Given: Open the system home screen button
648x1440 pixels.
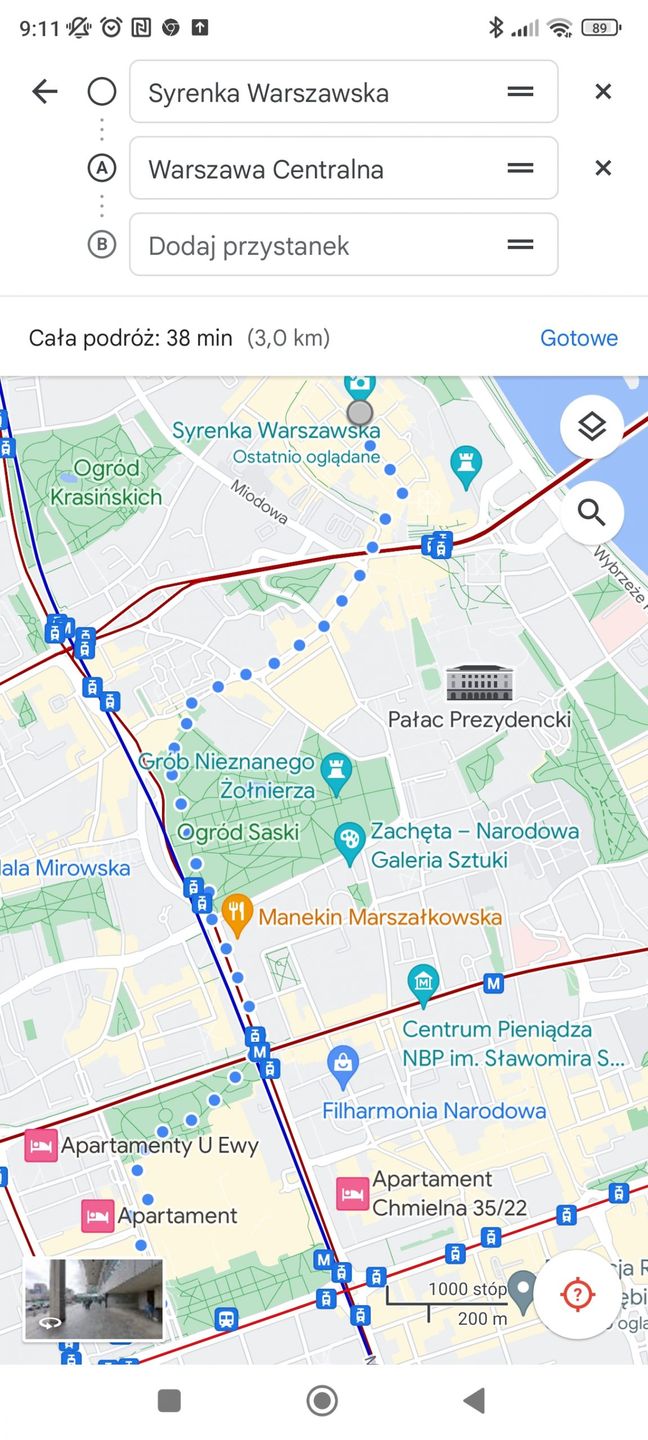Looking at the screenshot, I should 322,1401.
